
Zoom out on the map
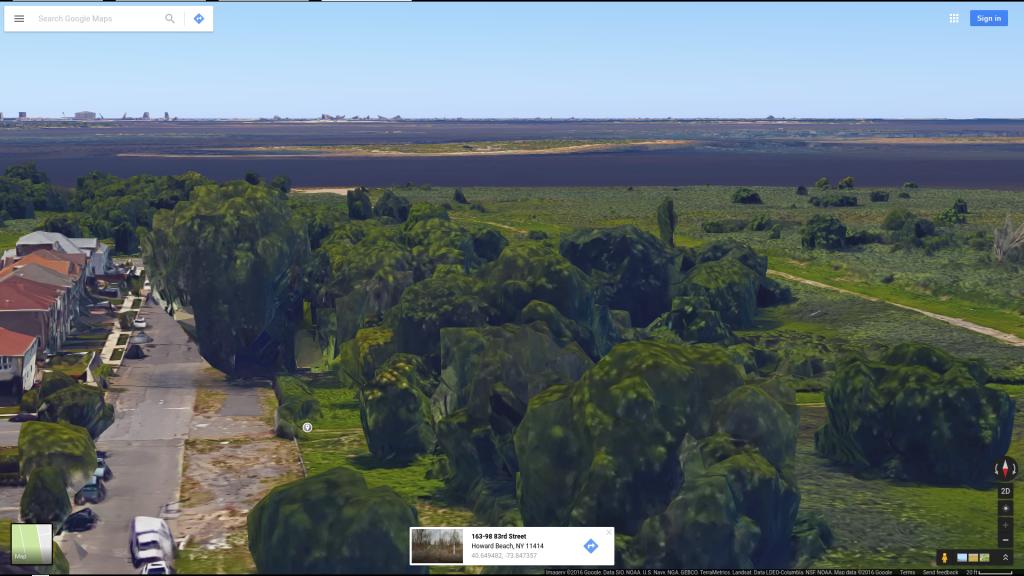pyautogui.click(x=1006, y=540)
